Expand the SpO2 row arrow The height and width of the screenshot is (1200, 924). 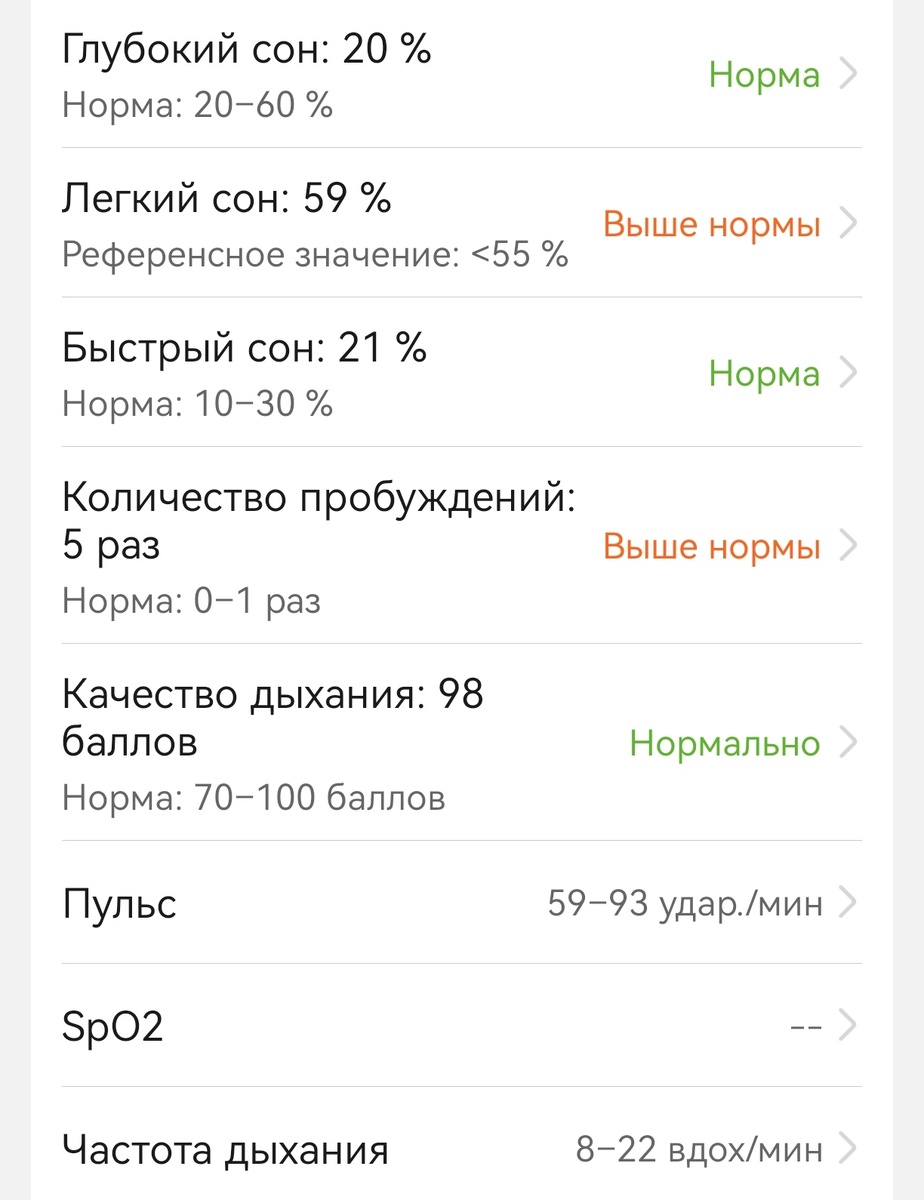point(848,1025)
